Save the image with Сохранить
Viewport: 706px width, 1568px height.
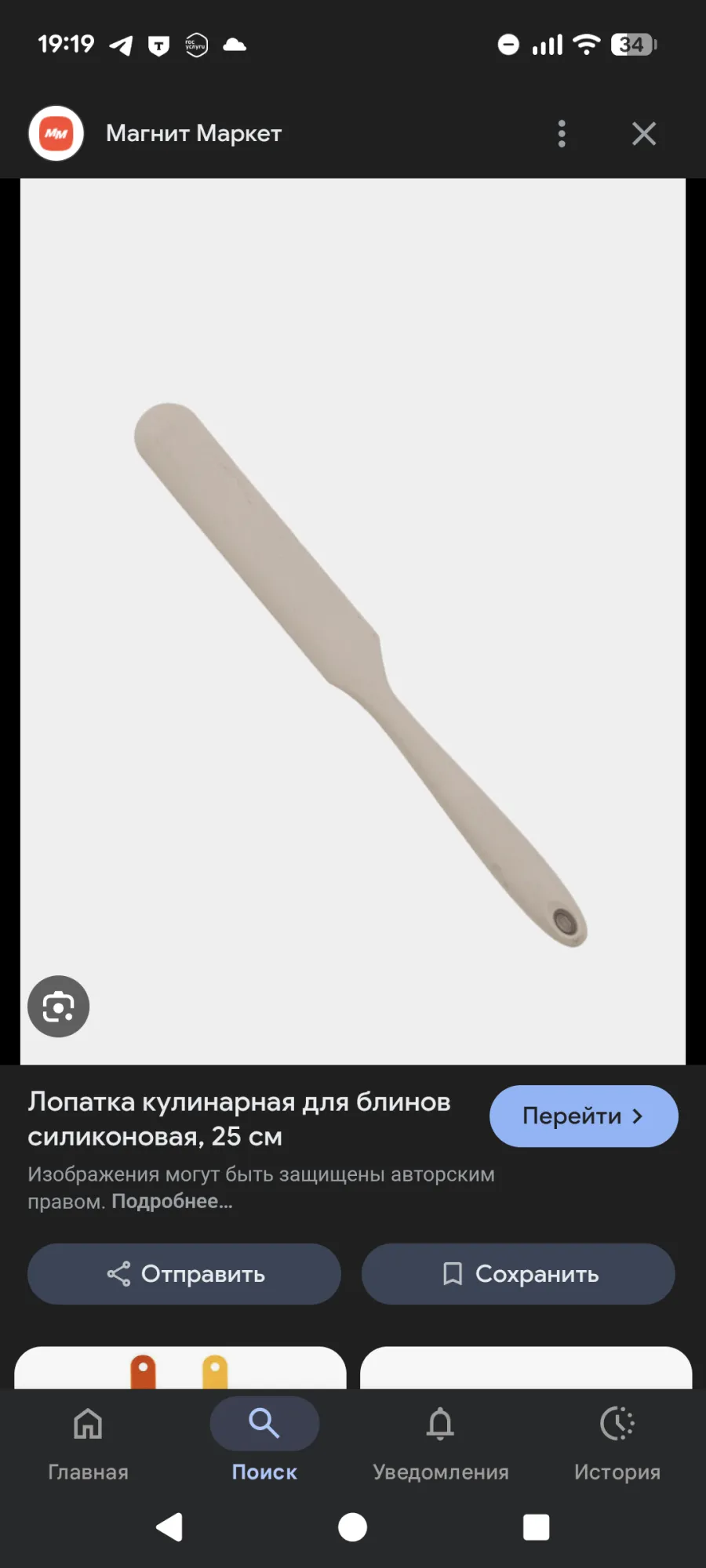click(518, 1274)
